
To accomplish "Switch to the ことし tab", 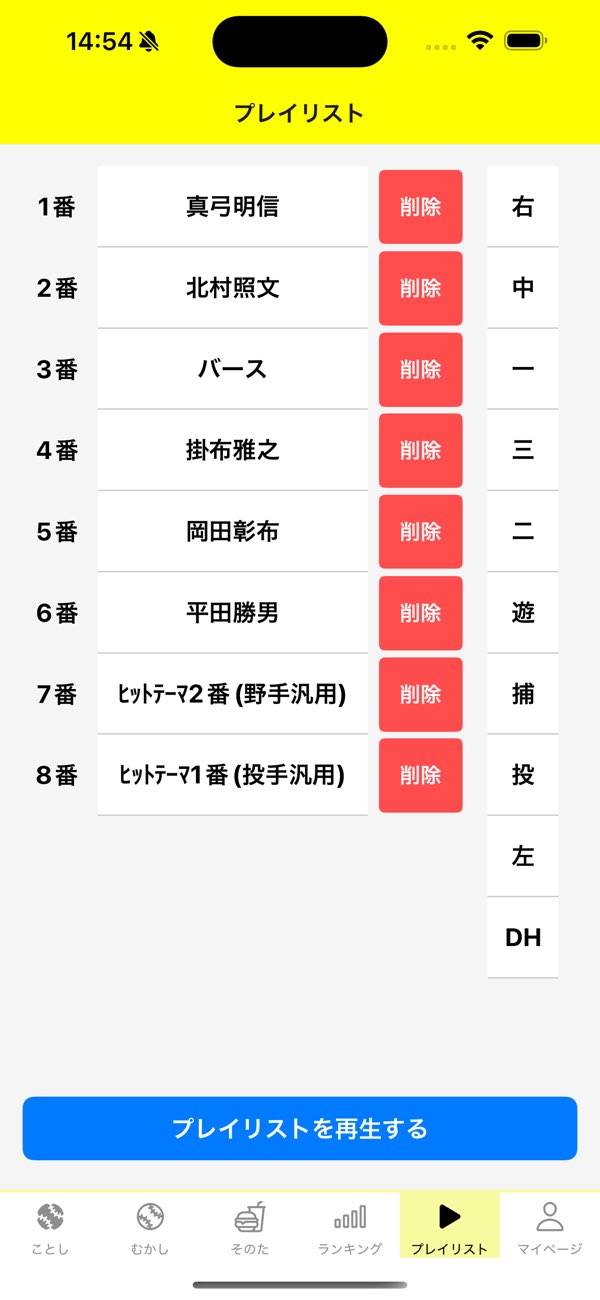I will pyautogui.click(x=50, y=1226).
